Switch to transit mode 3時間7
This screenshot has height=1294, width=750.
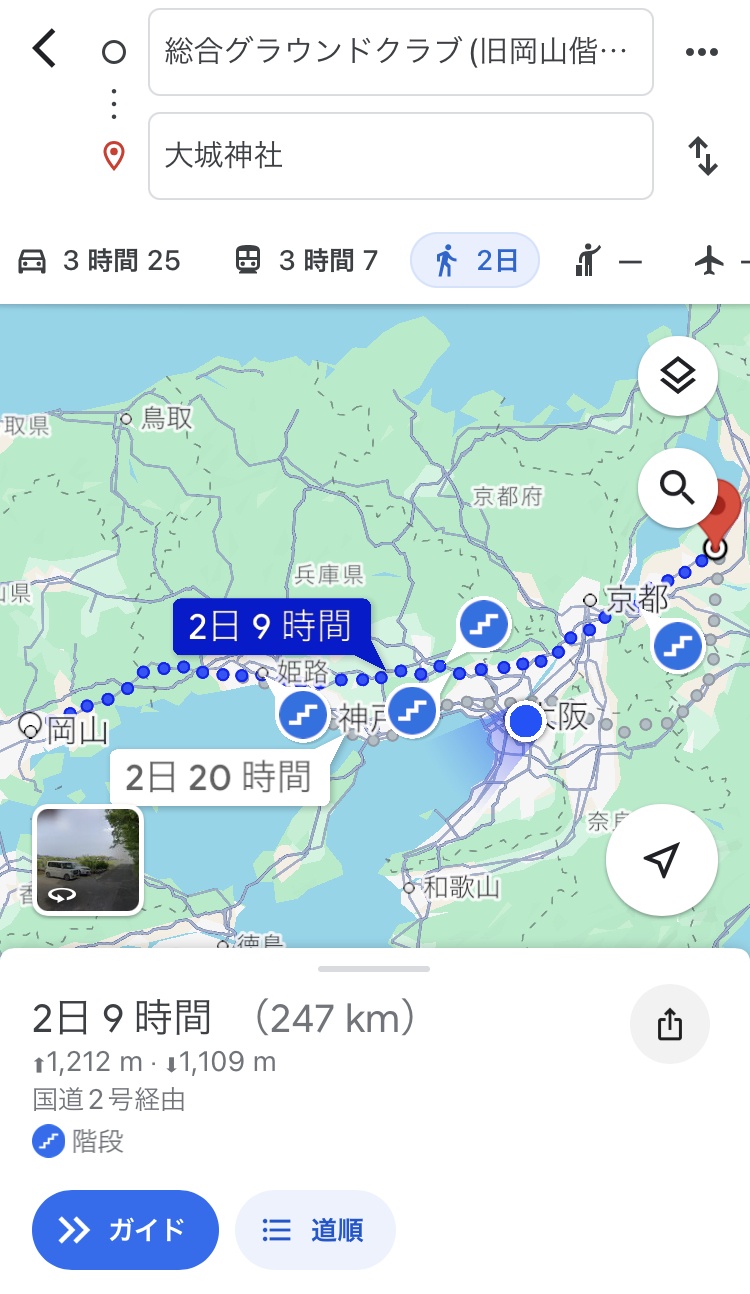(x=306, y=261)
